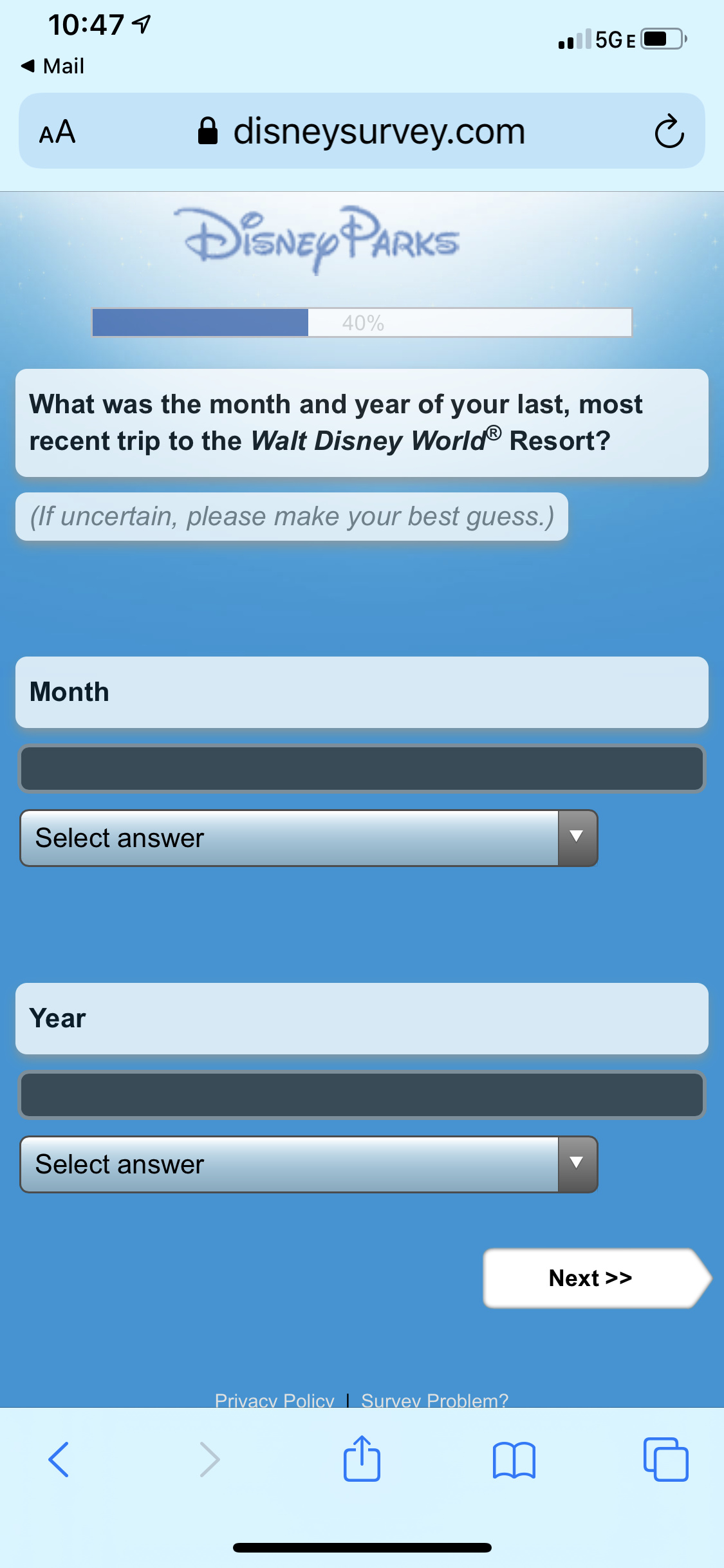724x1568 pixels.
Task: Reload the page in Safari
Action: tap(669, 131)
